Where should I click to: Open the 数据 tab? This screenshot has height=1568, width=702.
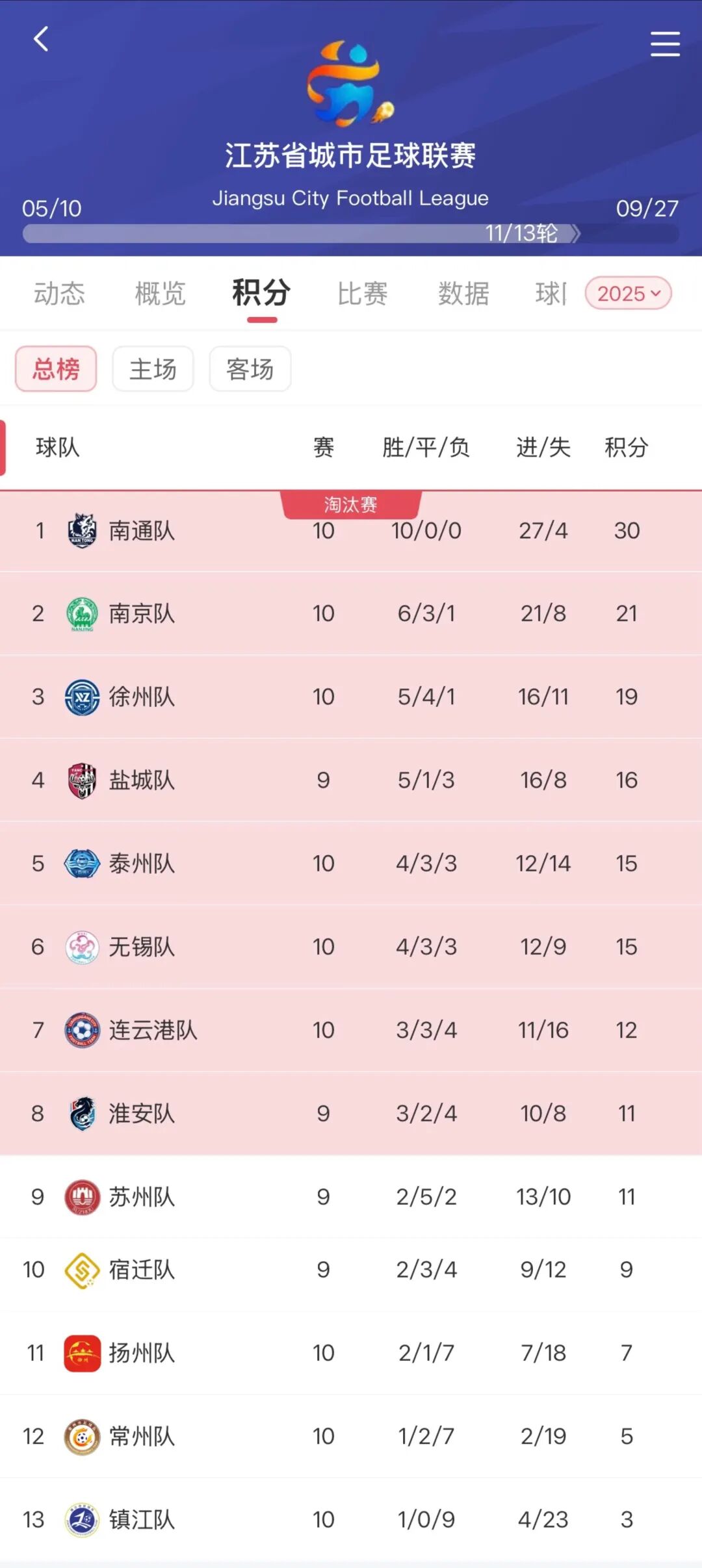[463, 294]
